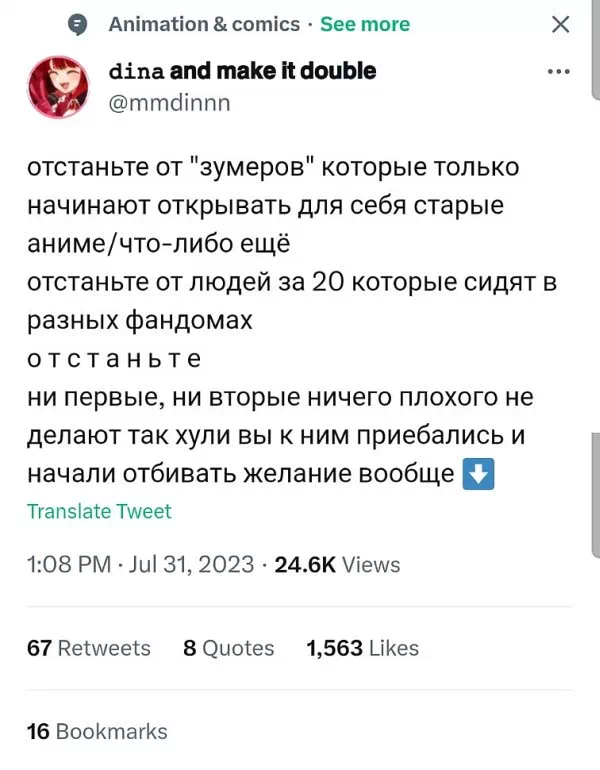The width and height of the screenshot is (600, 770).
Task: Tap the See more topic link
Action: pyautogui.click(x=365, y=24)
